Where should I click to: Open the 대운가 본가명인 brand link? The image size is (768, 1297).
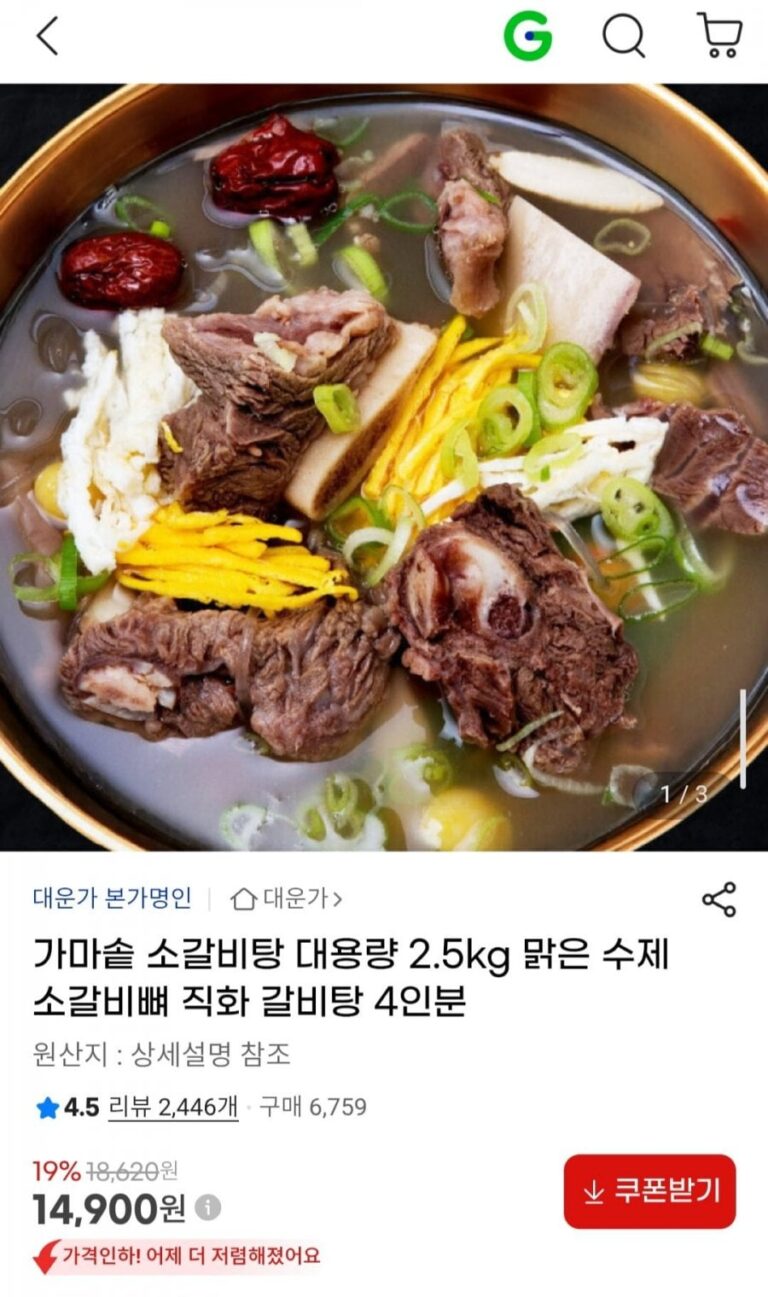[111, 898]
